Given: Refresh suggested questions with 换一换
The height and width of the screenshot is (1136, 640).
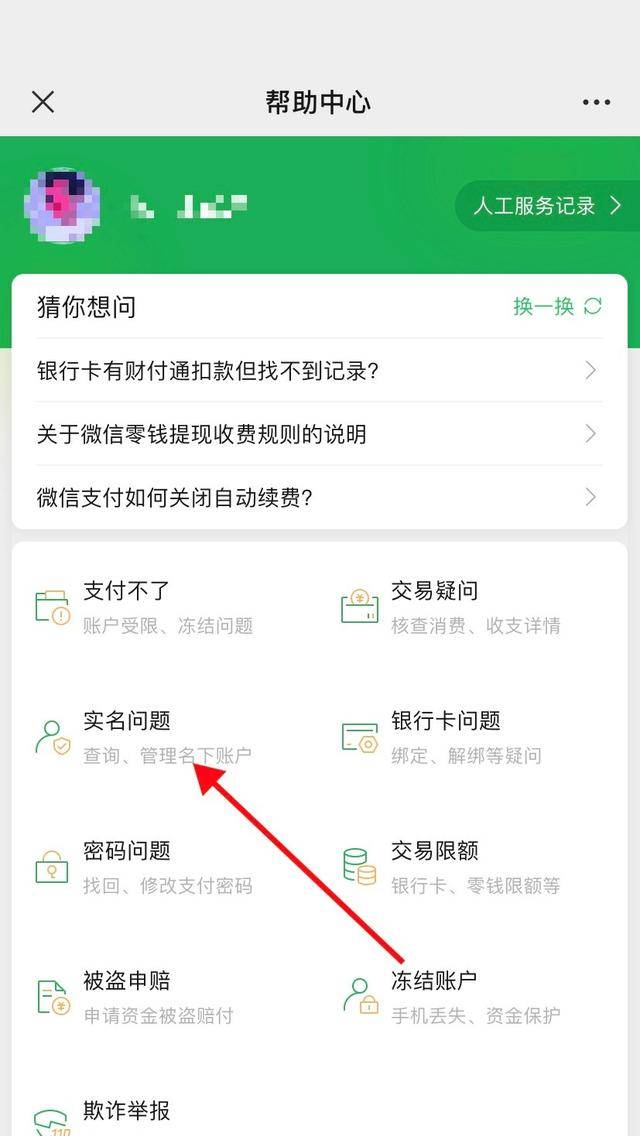Looking at the screenshot, I should [557, 306].
